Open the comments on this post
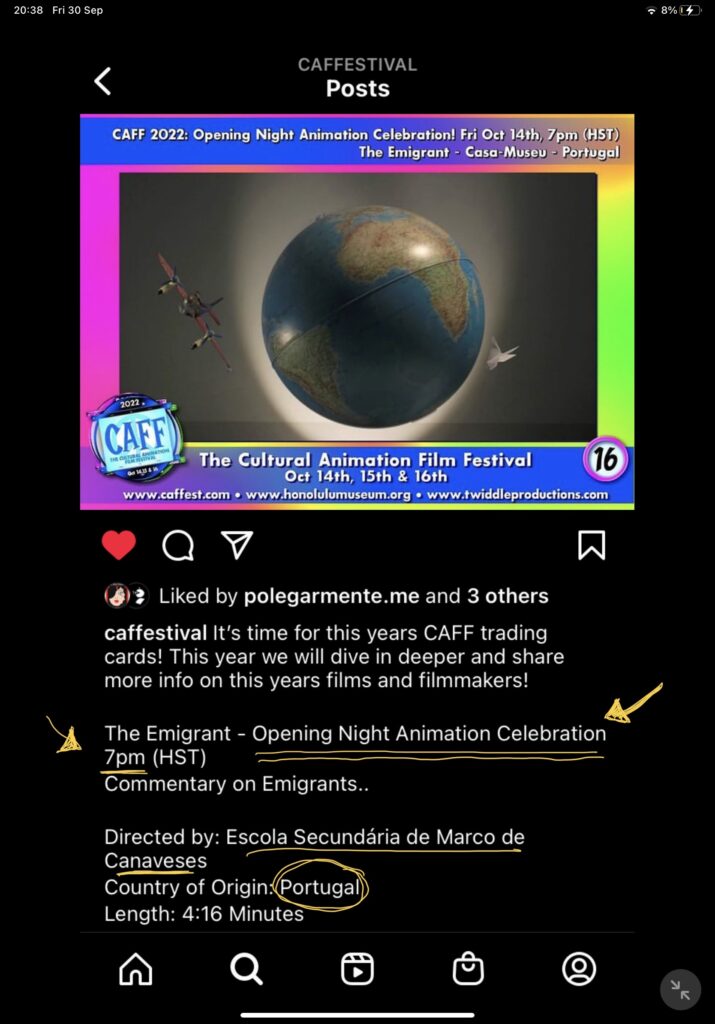 pos(178,545)
